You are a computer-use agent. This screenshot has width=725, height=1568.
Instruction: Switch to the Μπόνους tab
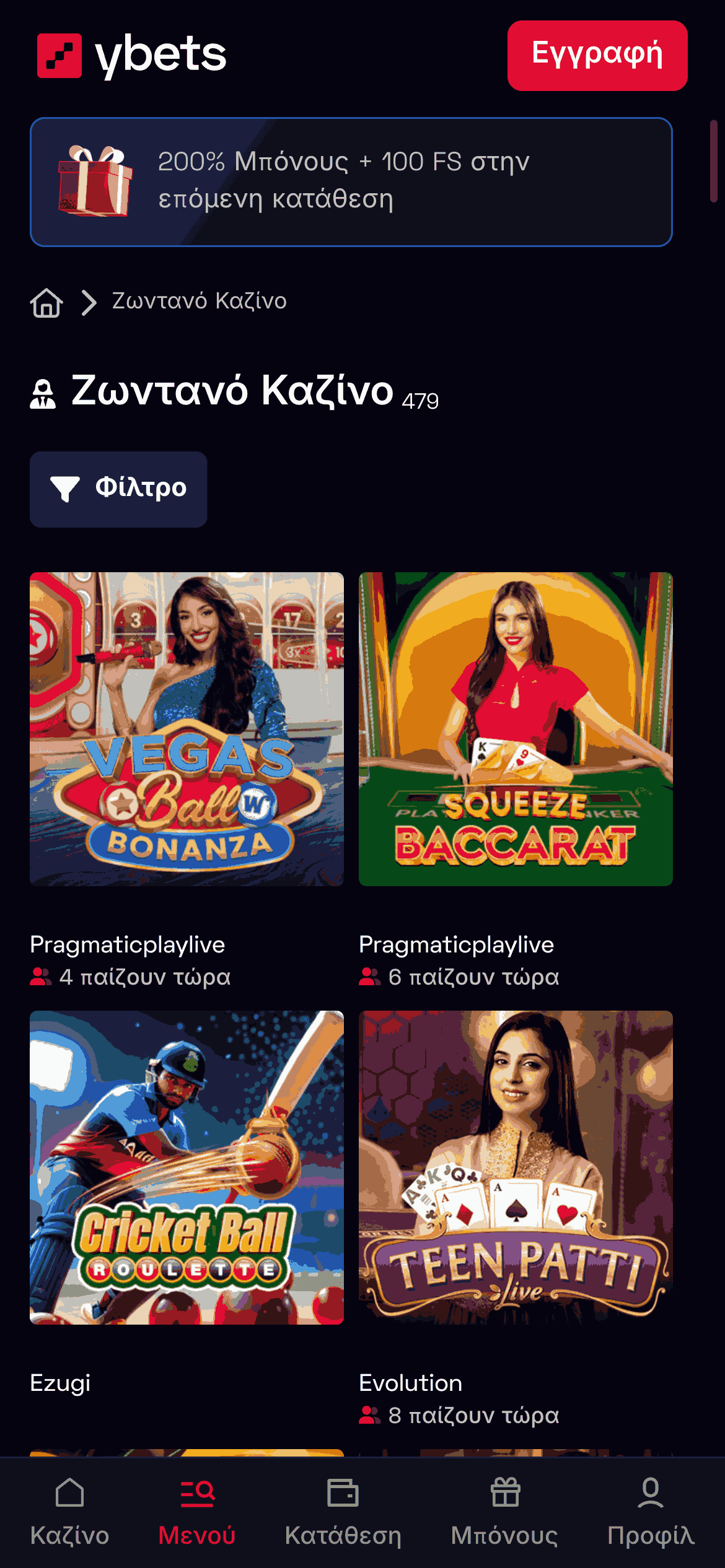point(504,1512)
